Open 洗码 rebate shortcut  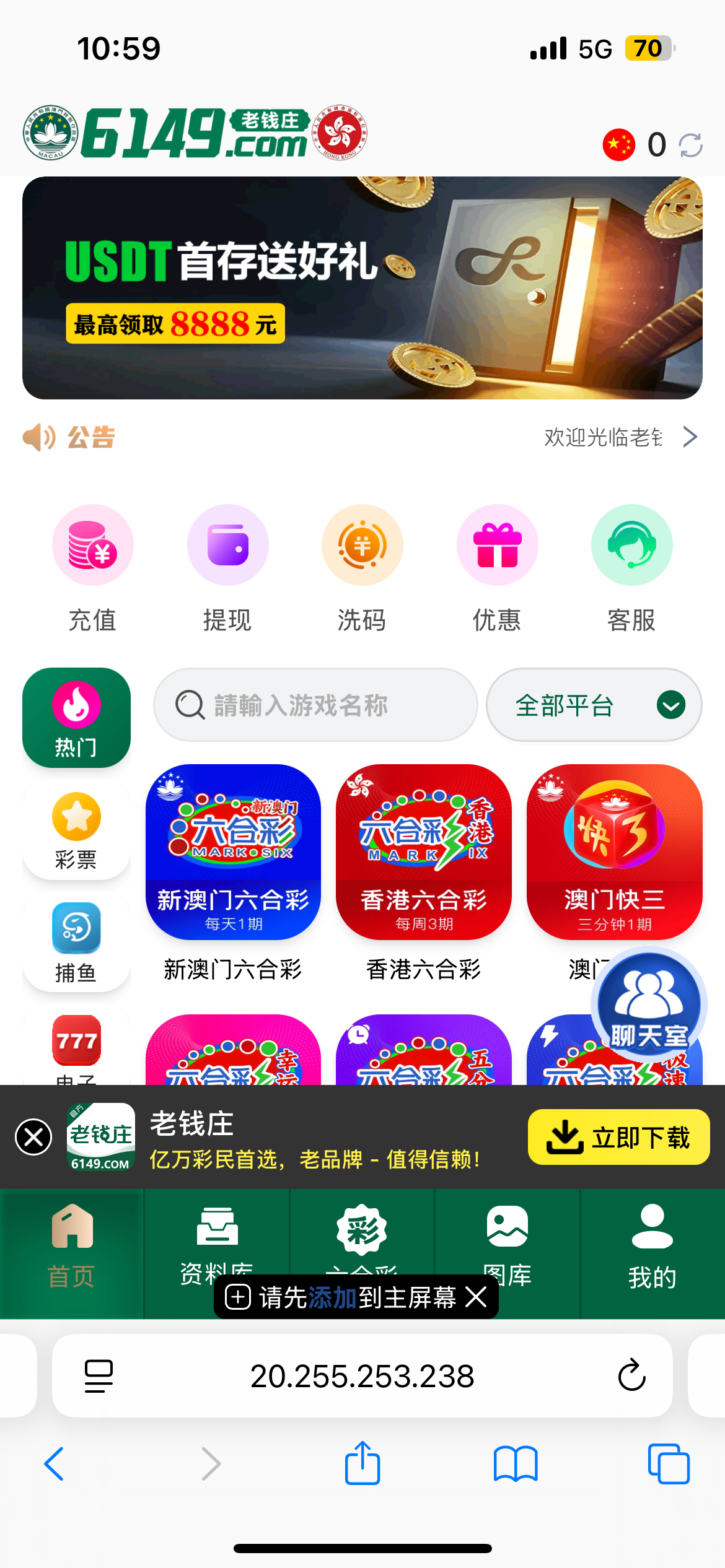point(362,546)
